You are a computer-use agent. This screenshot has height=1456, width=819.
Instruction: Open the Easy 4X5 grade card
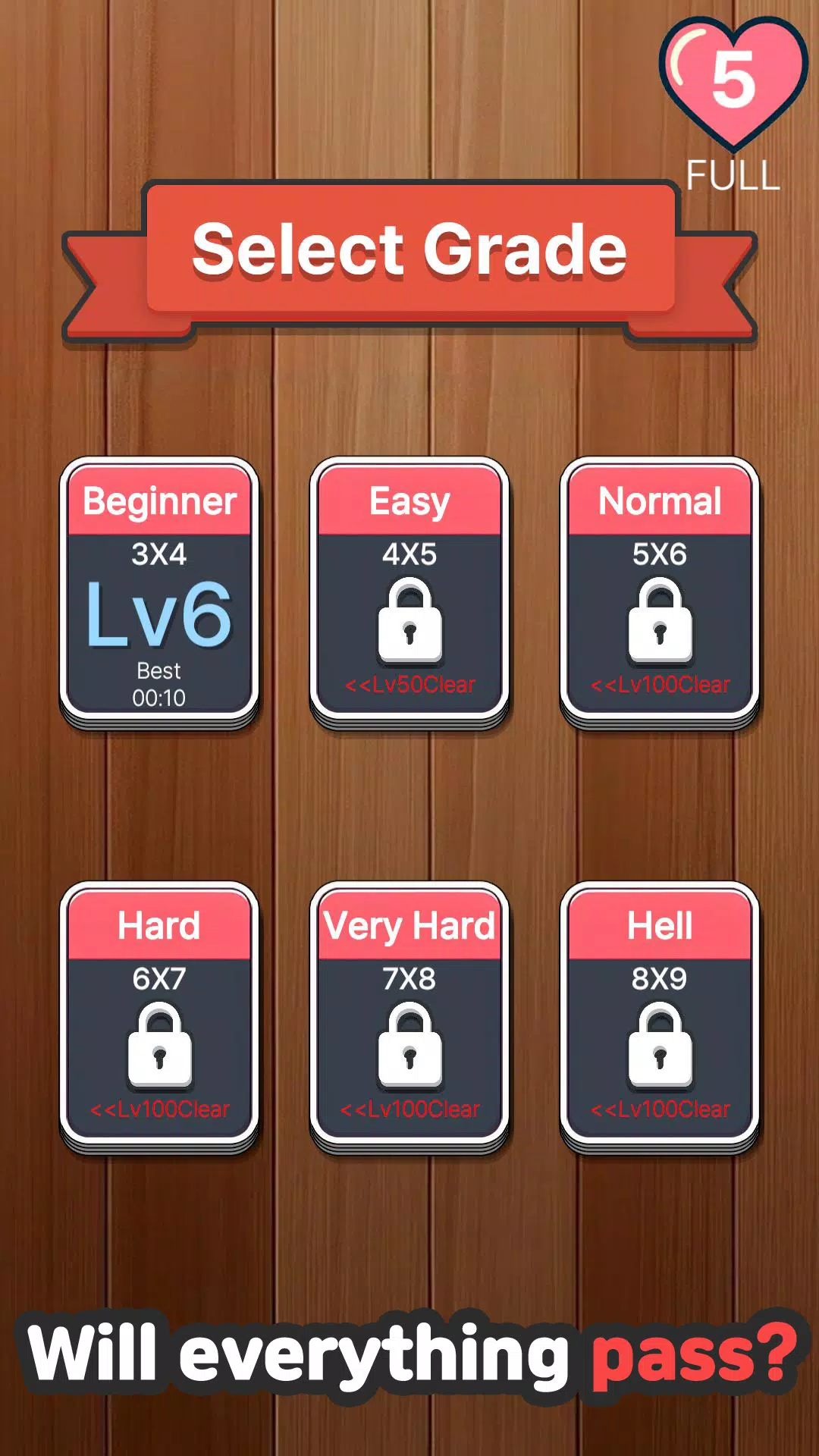[409, 591]
